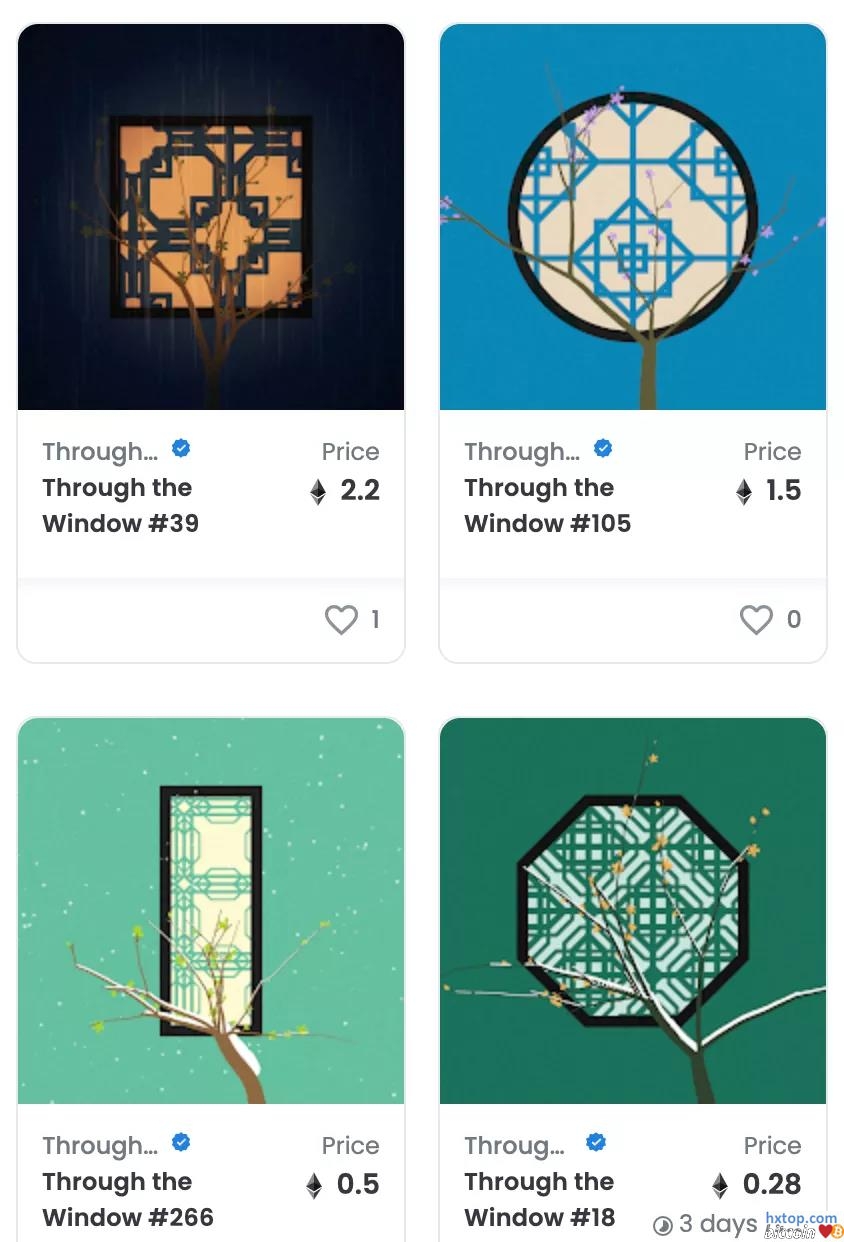
Task: Like Through the Window #39 with heart
Action: point(341,620)
